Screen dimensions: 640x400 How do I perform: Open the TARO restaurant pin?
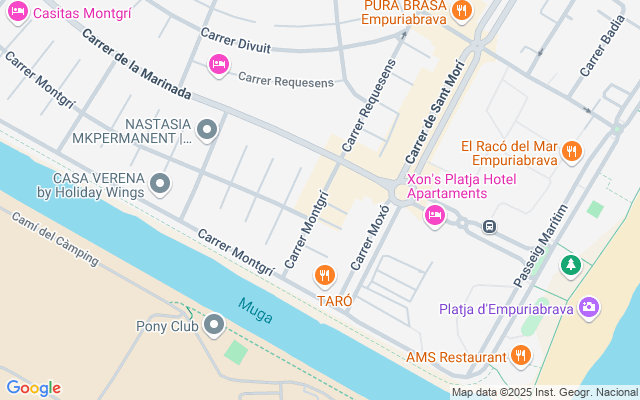324,275
